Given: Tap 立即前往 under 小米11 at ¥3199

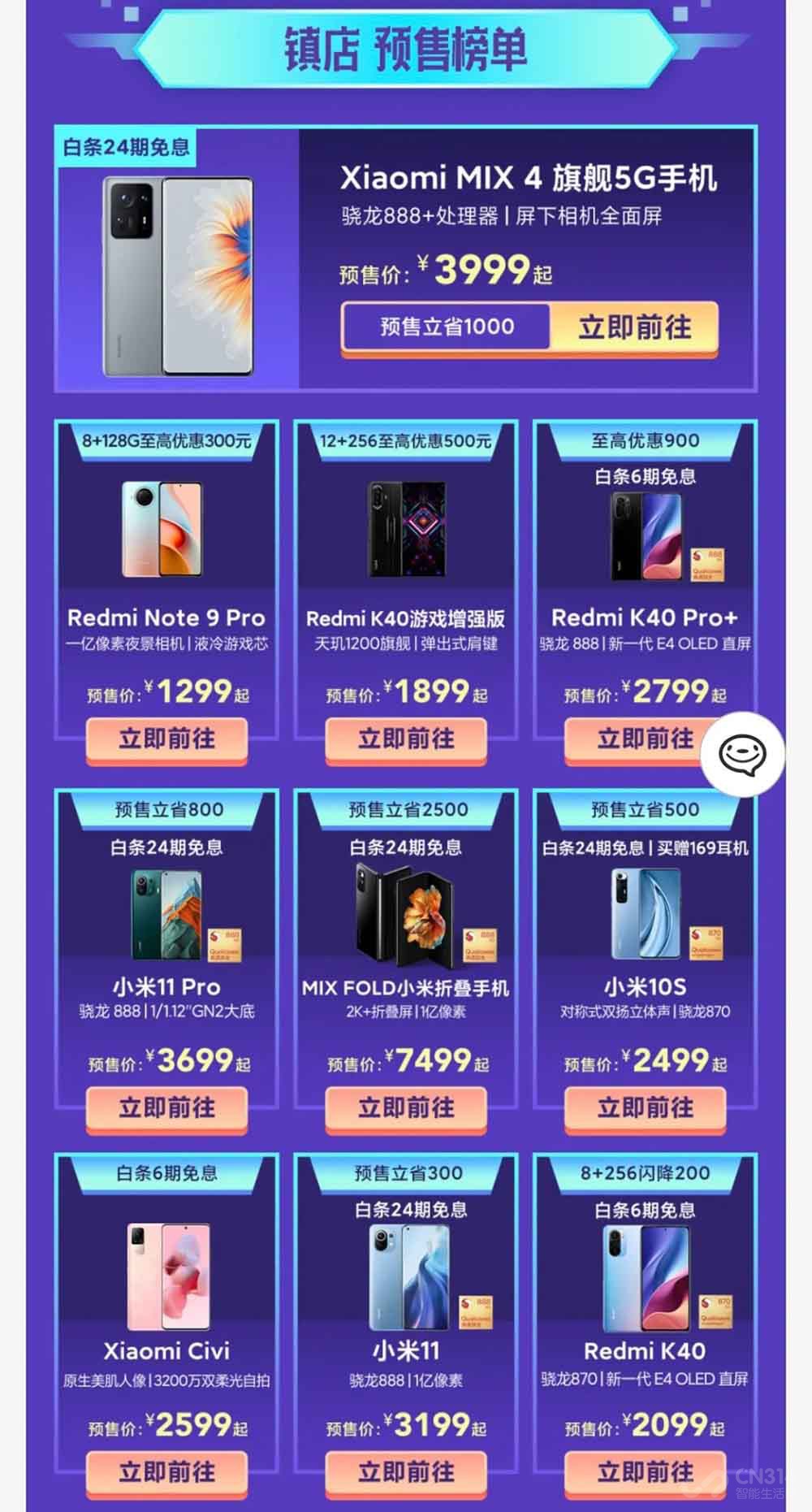Looking at the screenshot, I should 406,1472.
